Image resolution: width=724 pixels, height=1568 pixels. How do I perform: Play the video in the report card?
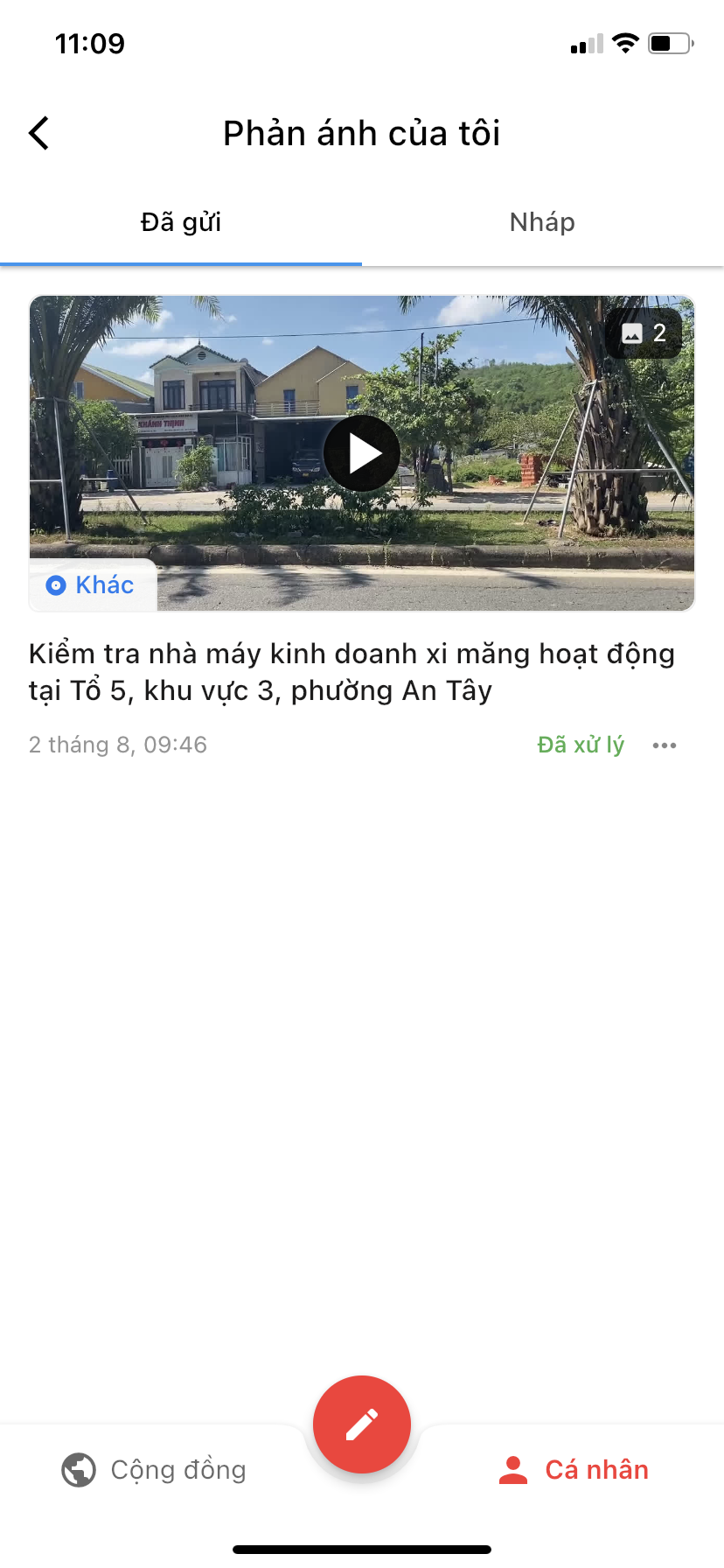(x=362, y=453)
